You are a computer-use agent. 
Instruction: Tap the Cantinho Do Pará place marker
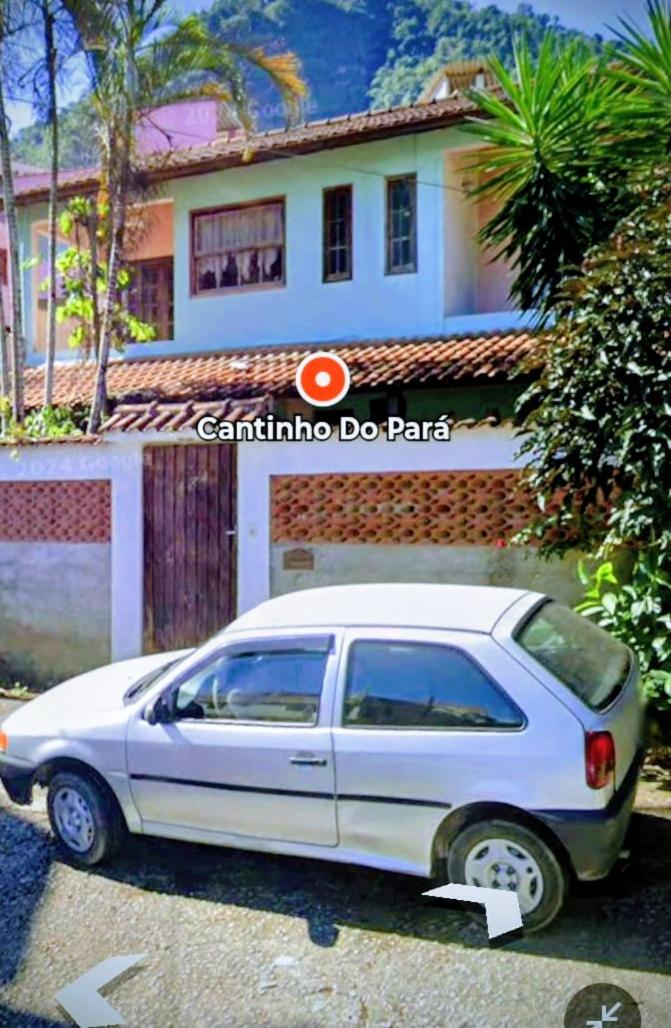tap(323, 380)
